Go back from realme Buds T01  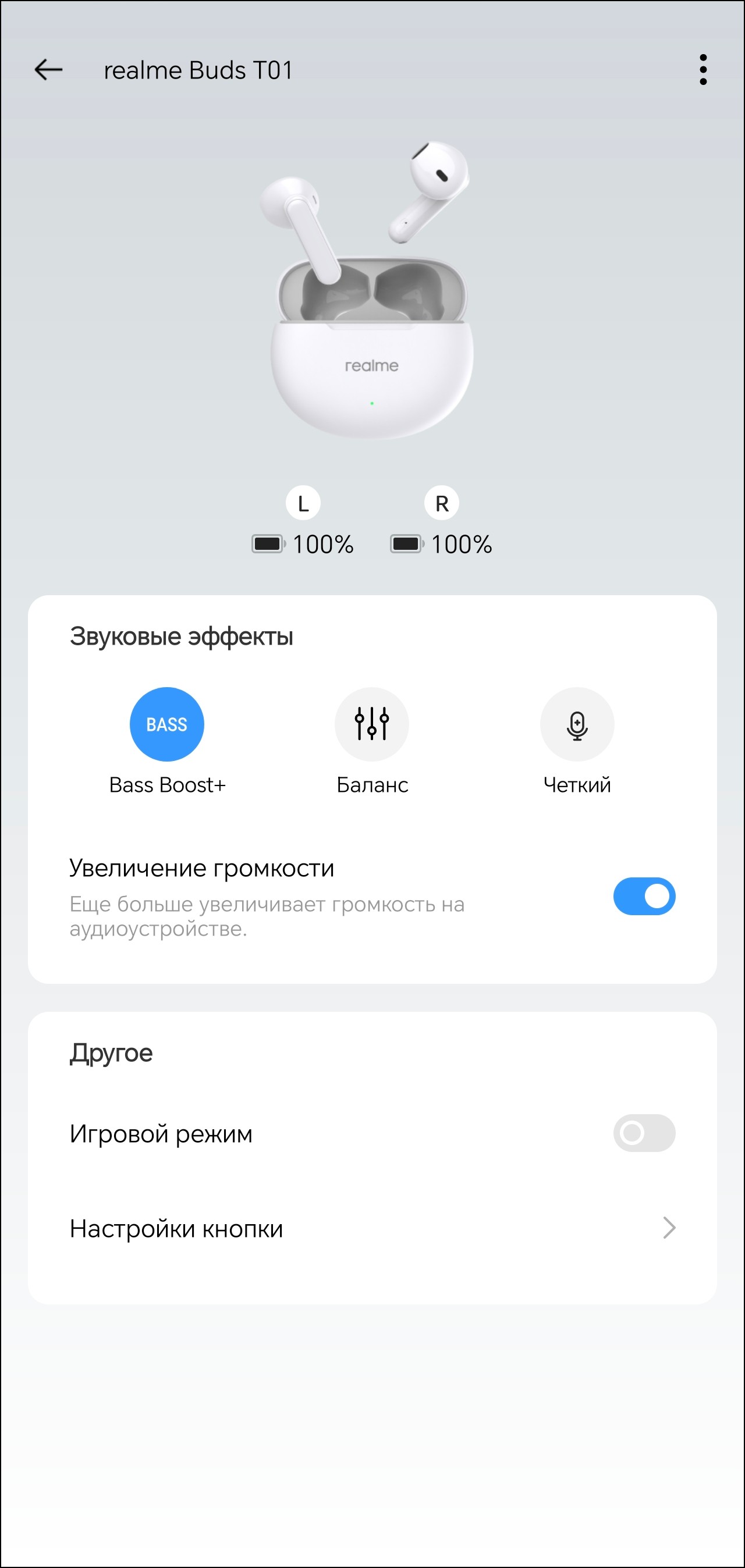(x=49, y=70)
